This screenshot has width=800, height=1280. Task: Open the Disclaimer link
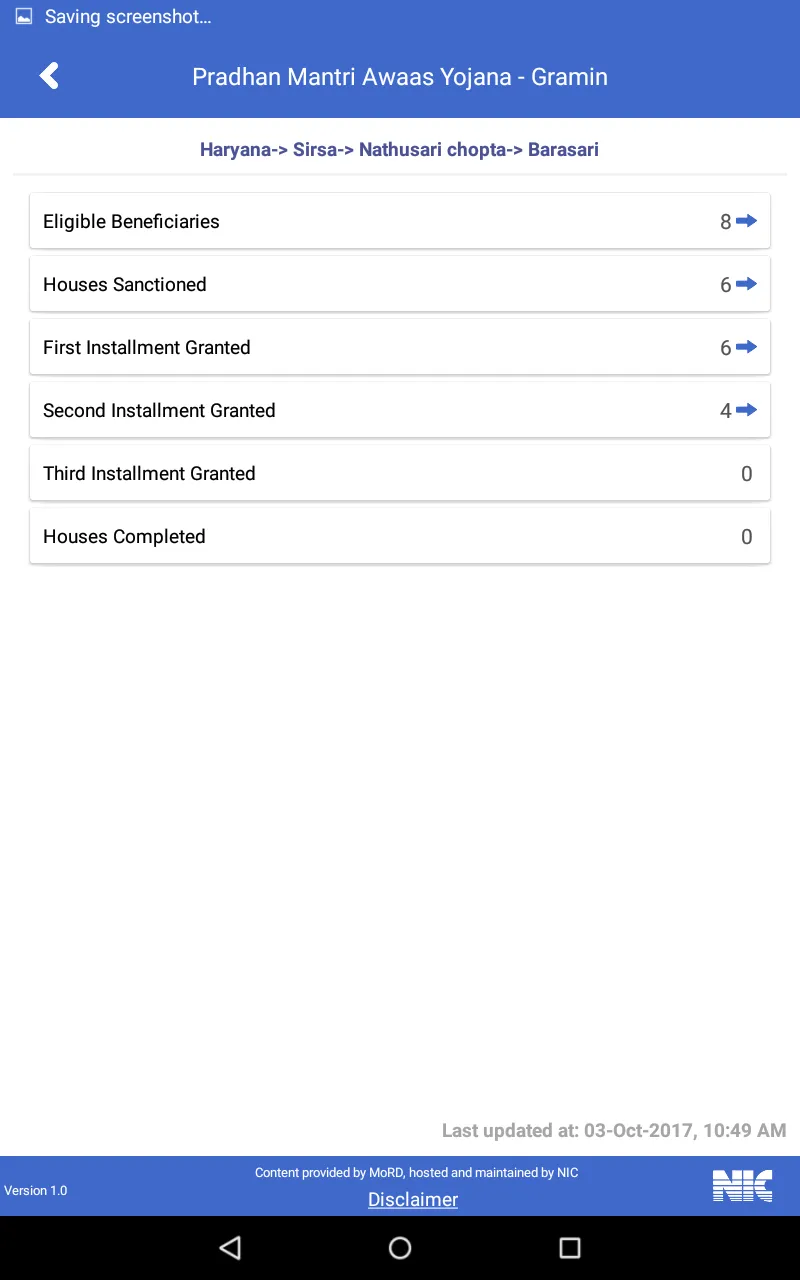pyautogui.click(x=413, y=1199)
